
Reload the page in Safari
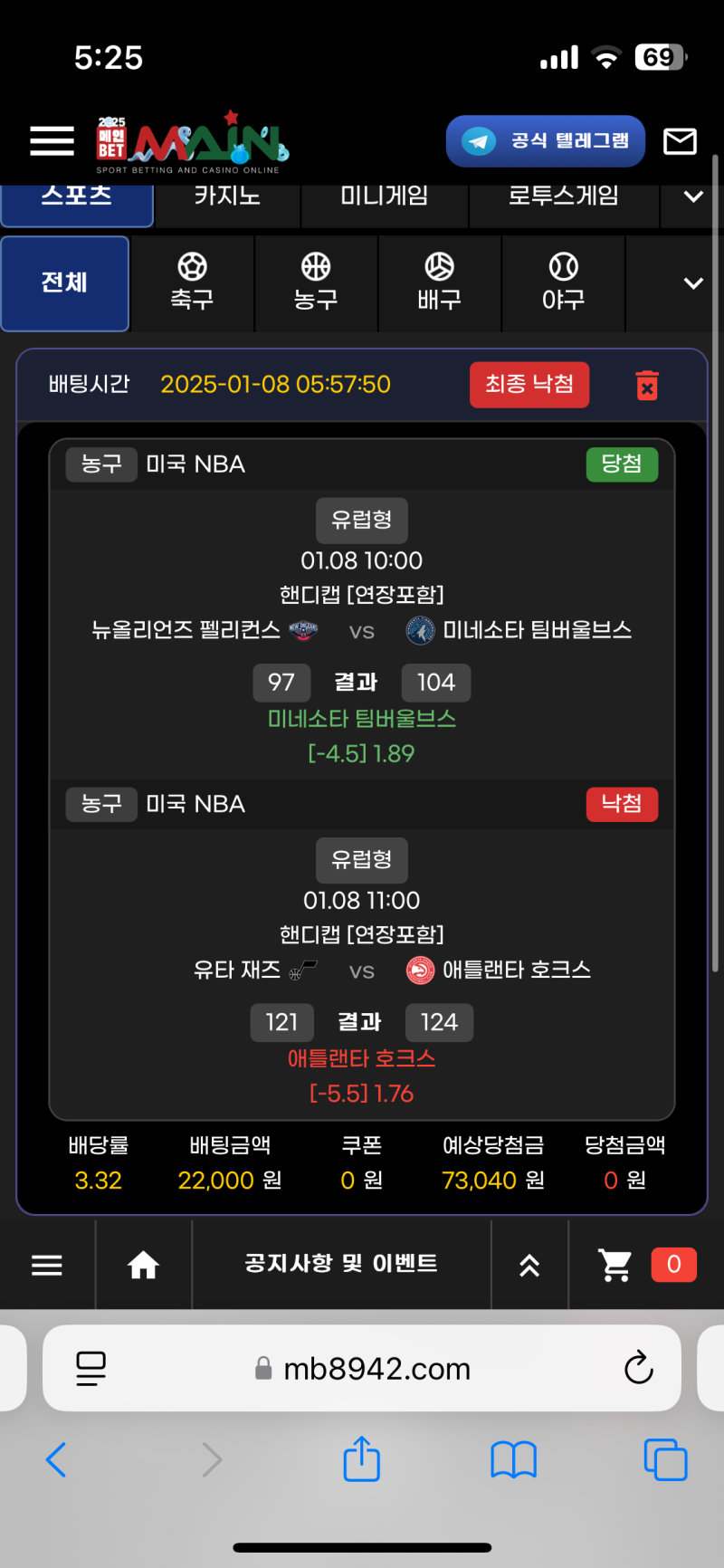(639, 1368)
